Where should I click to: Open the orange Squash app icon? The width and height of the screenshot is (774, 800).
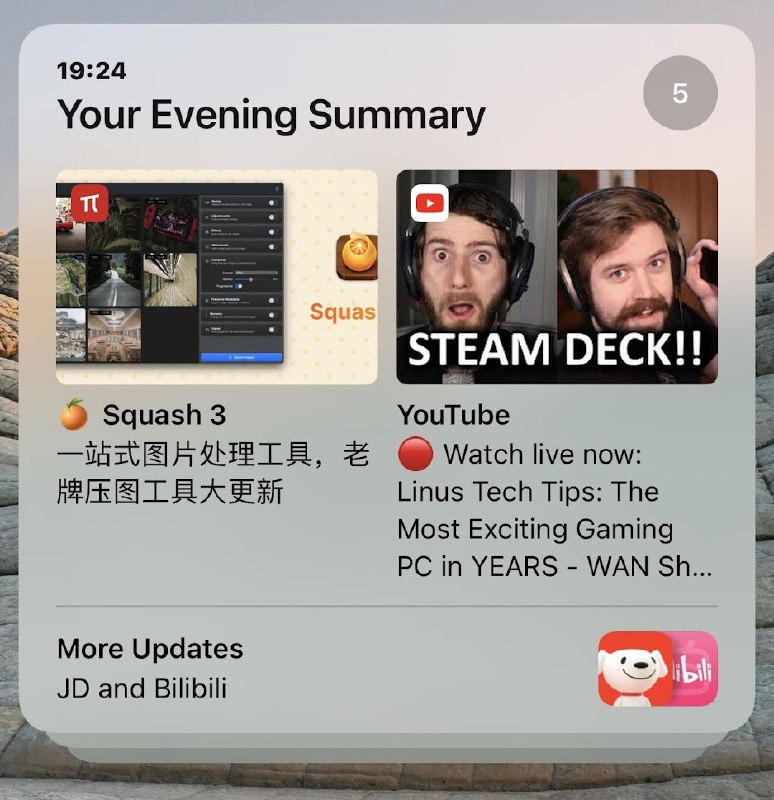coord(356,257)
